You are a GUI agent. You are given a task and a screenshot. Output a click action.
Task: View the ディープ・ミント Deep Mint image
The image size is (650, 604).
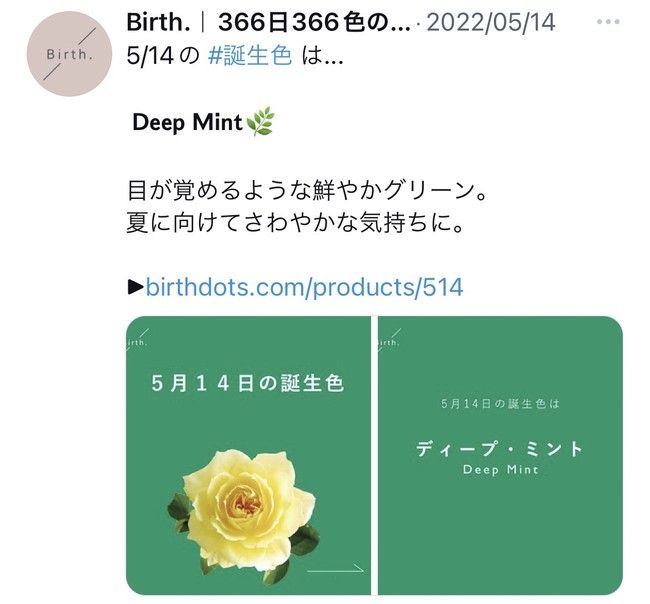pos(500,455)
